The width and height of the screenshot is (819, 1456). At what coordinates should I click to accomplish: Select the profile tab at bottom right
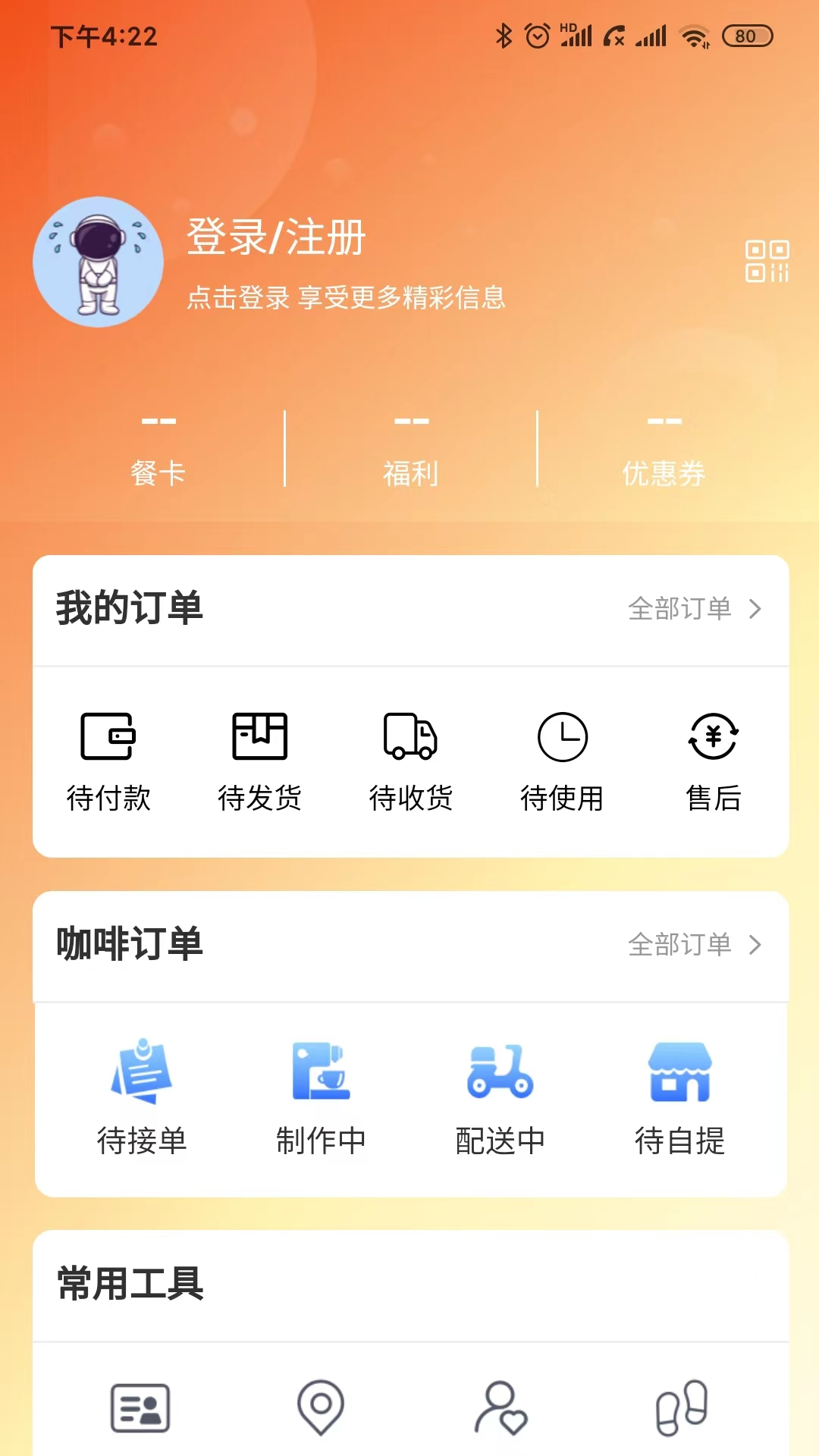tap(502, 1407)
